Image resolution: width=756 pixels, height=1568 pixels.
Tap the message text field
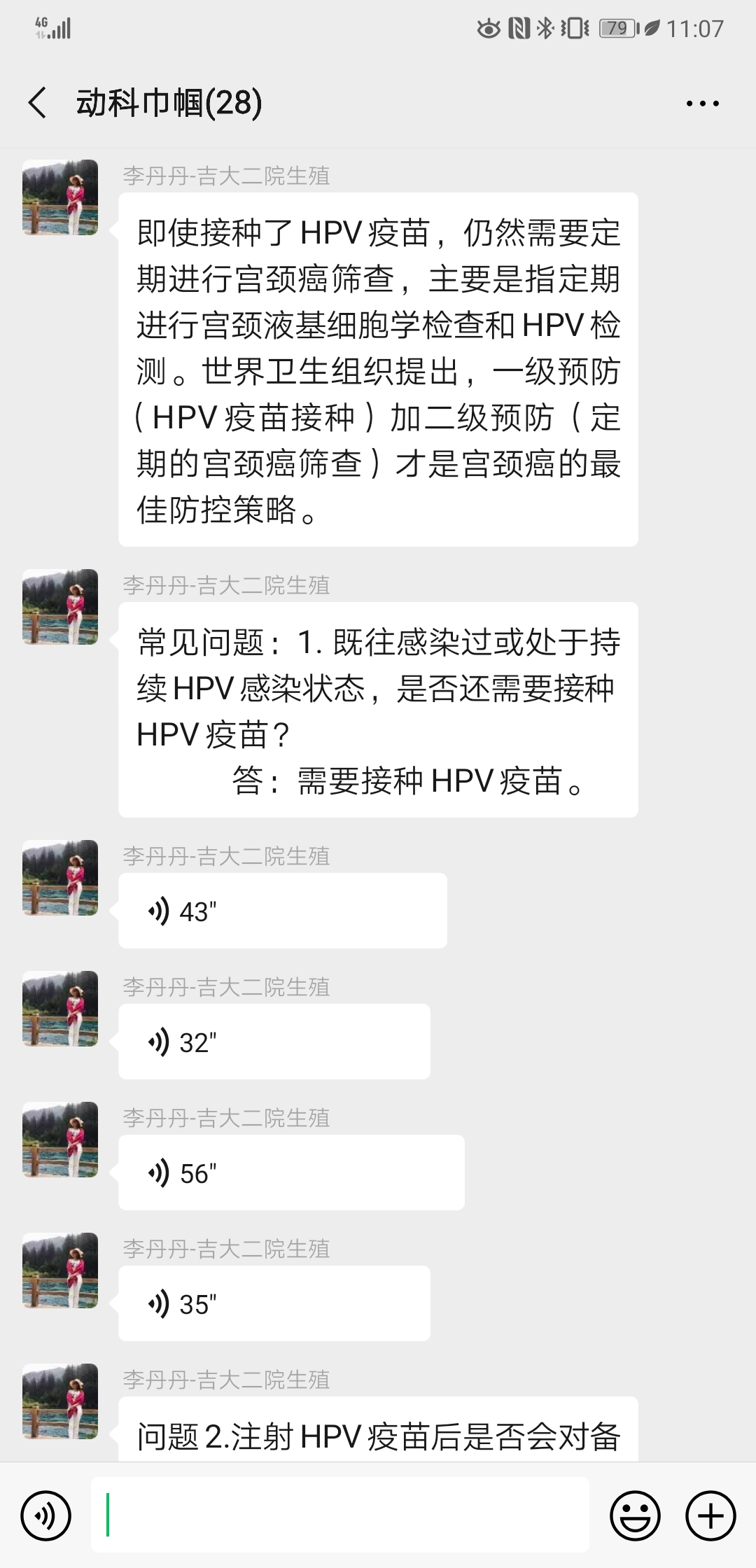pyautogui.click(x=340, y=1515)
